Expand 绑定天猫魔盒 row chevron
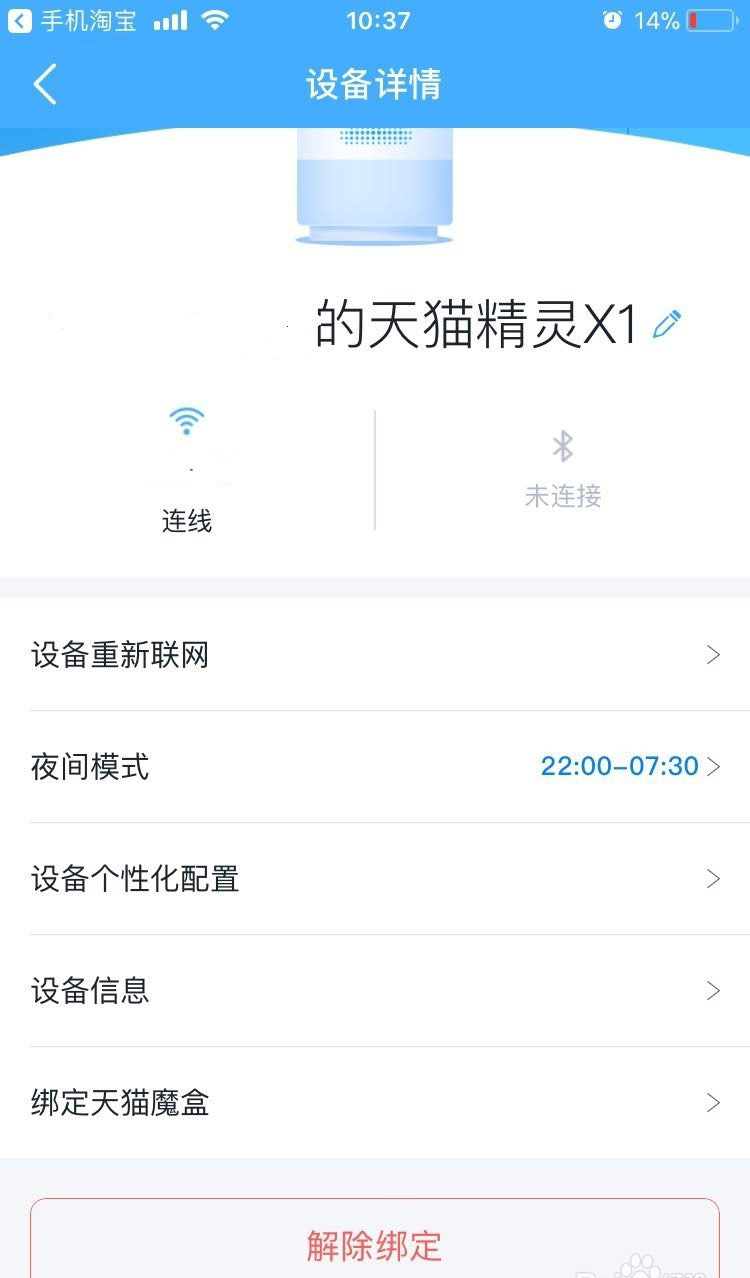Image resolution: width=750 pixels, height=1278 pixels. 714,1103
